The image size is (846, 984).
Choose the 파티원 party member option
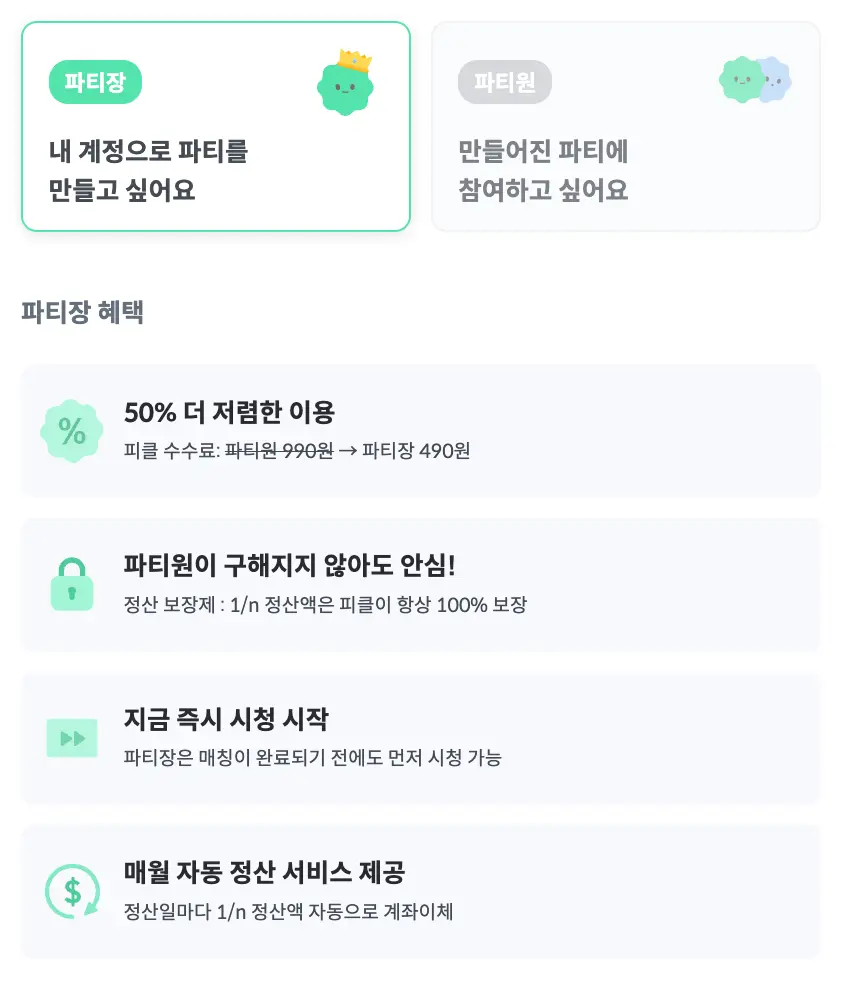(625, 127)
